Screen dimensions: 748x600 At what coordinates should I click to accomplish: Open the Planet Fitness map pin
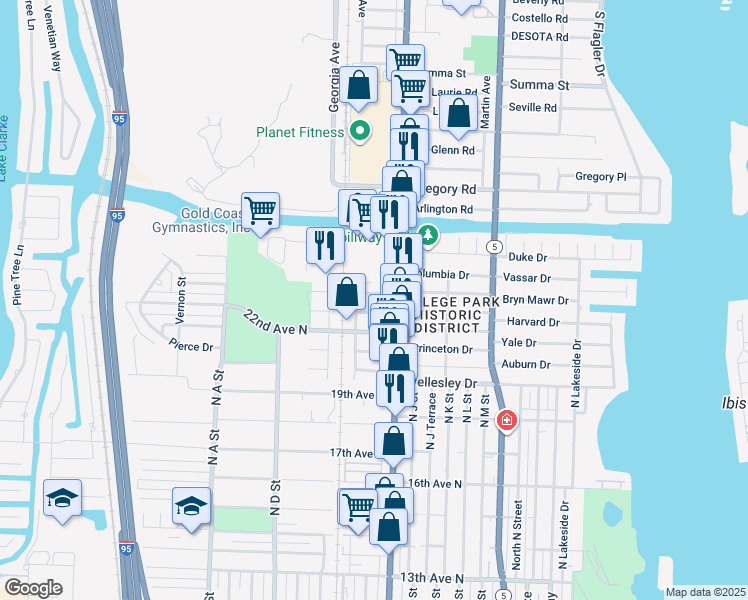point(360,131)
